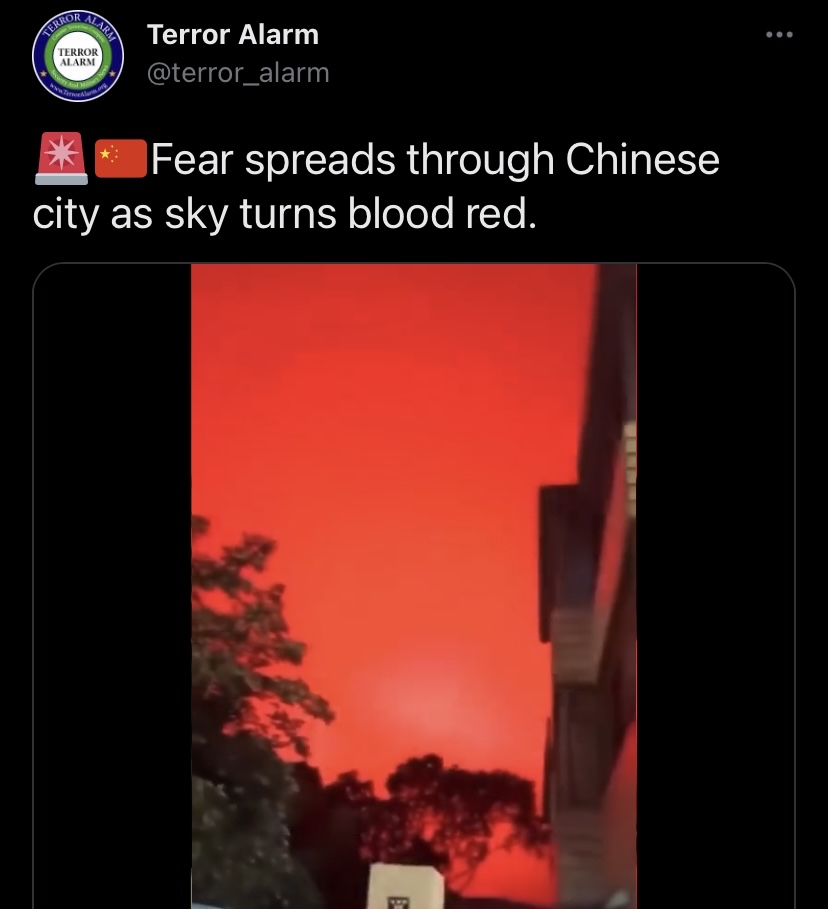The image size is (828, 909).
Task: Open Terror Alarm's profile picture
Action: pyautogui.click(x=77, y=57)
